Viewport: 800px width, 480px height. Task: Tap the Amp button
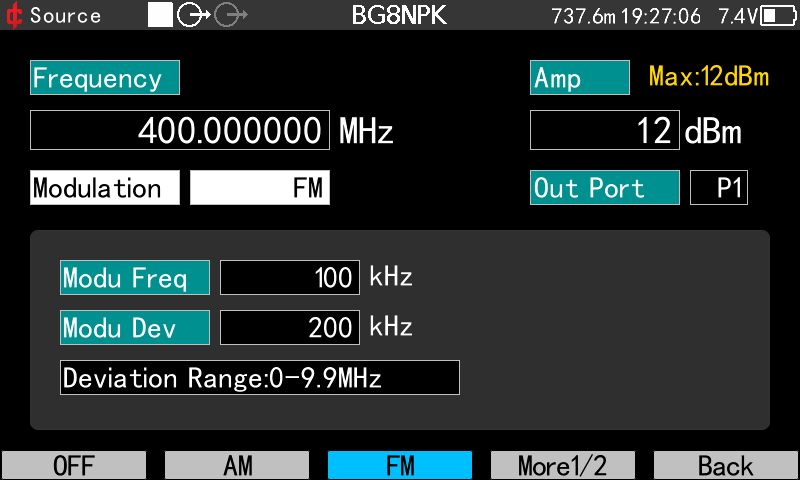(x=580, y=78)
